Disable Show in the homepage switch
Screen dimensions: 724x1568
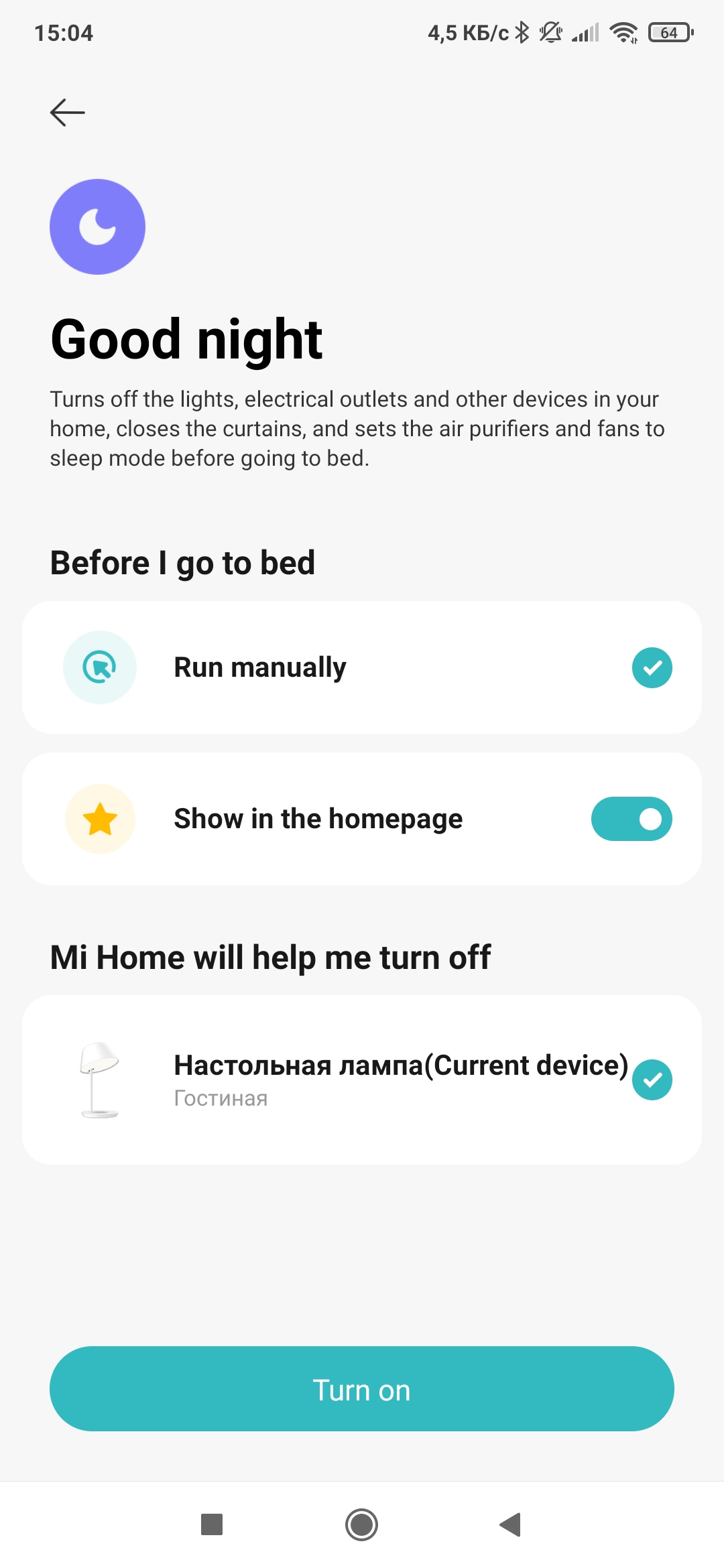tap(631, 819)
